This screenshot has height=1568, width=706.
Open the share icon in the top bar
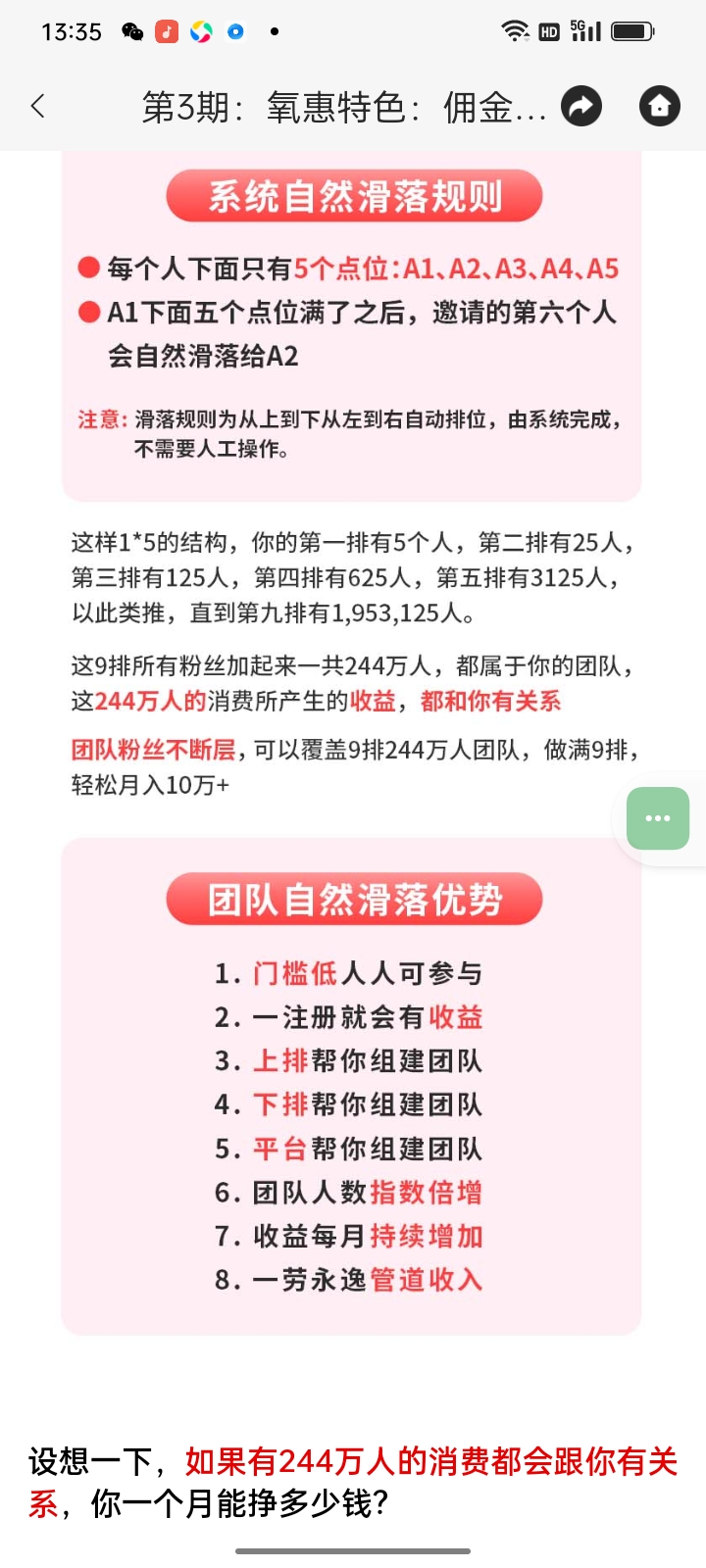[x=580, y=107]
